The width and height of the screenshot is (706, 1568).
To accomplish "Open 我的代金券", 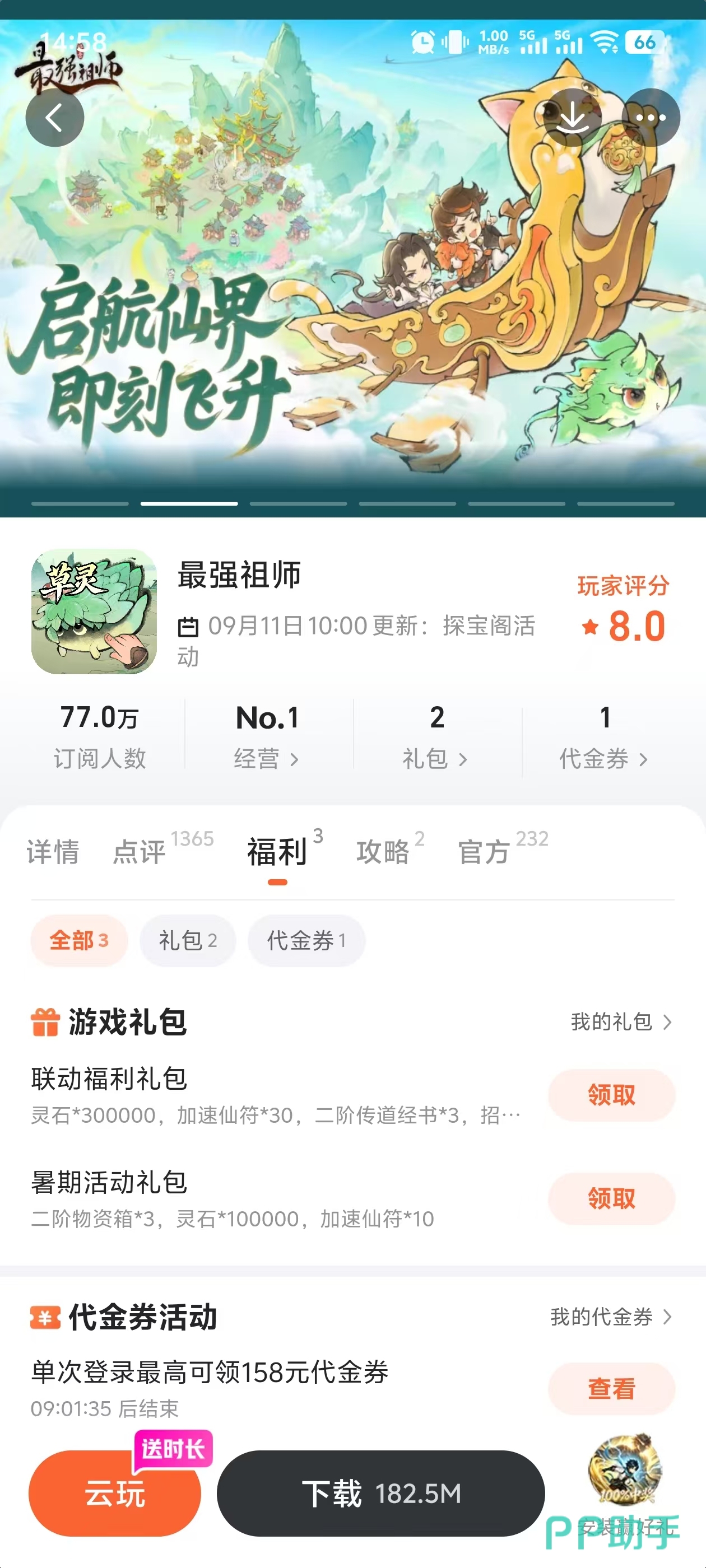I will coord(611,1317).
